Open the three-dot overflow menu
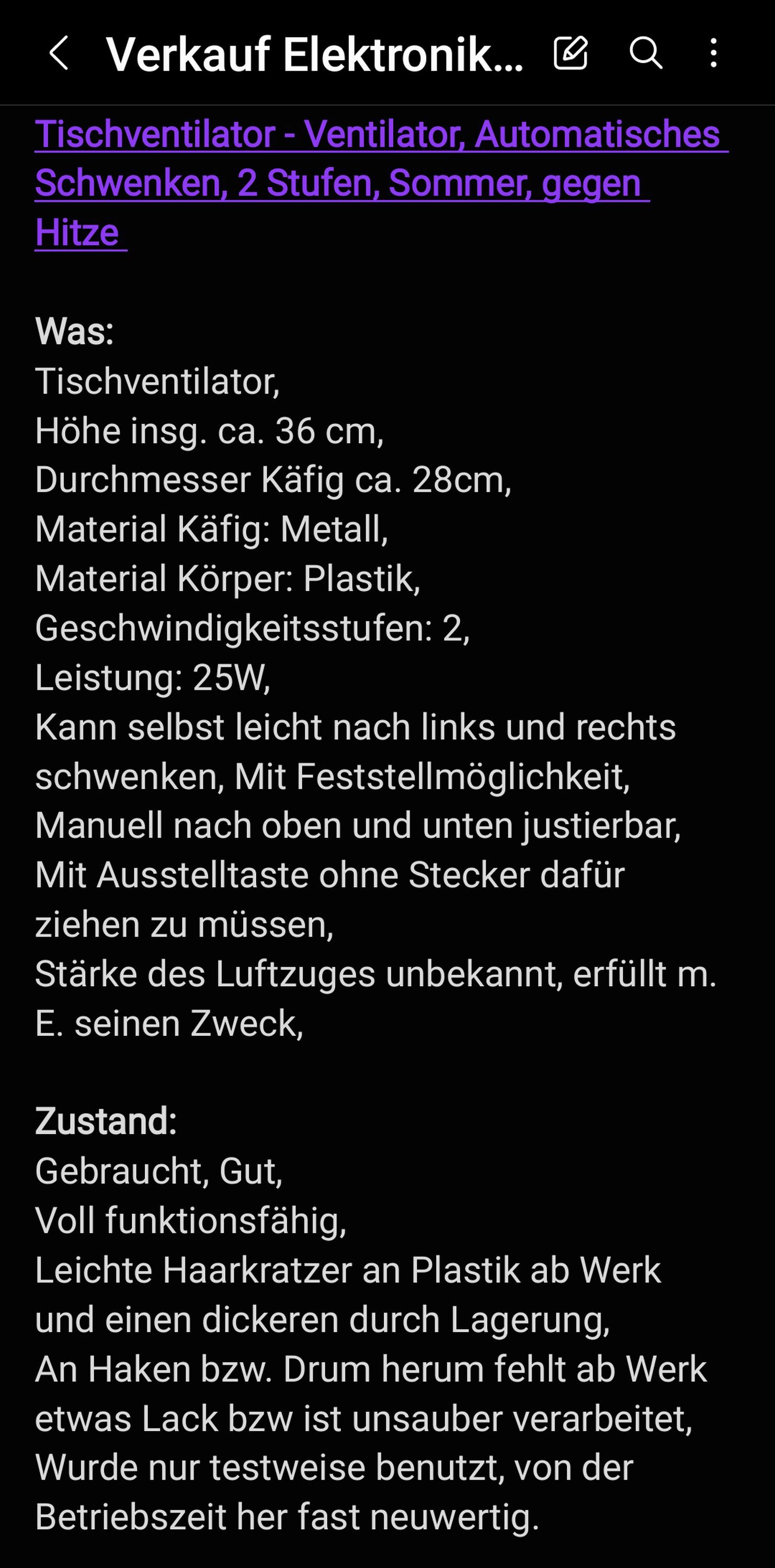 pos(713,53)
